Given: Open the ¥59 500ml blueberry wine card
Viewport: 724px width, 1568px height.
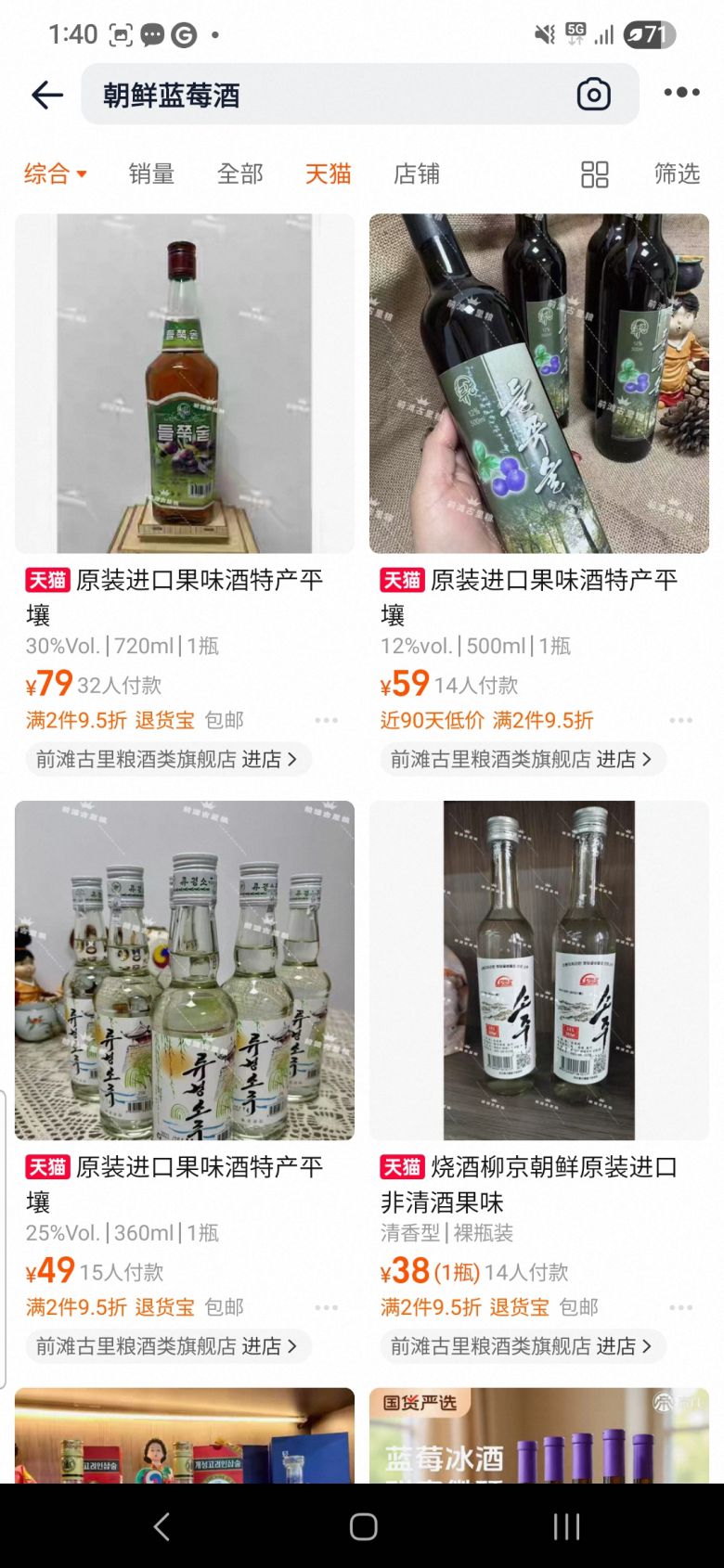Looking at the screenshot, I should coord(538,384).
